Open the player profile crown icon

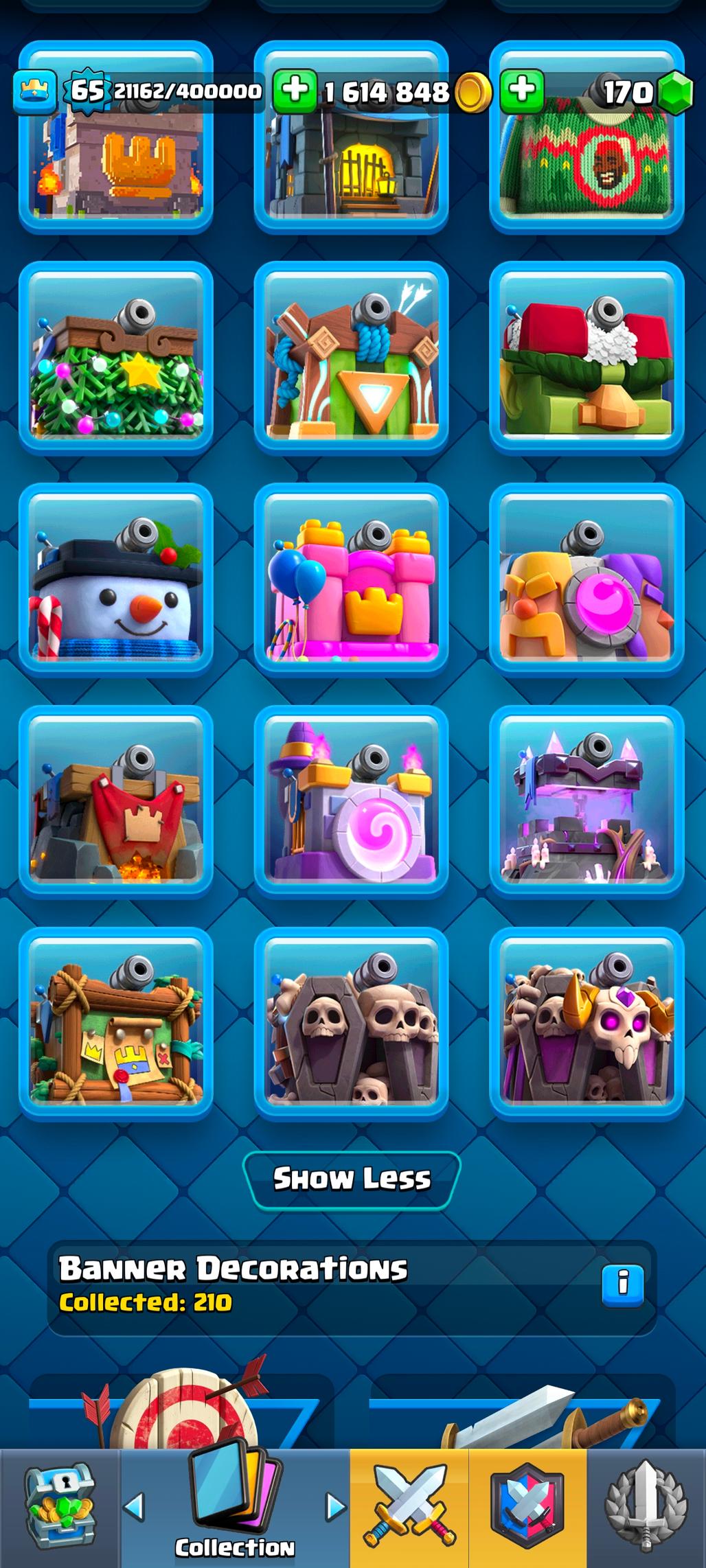point(34,91)
